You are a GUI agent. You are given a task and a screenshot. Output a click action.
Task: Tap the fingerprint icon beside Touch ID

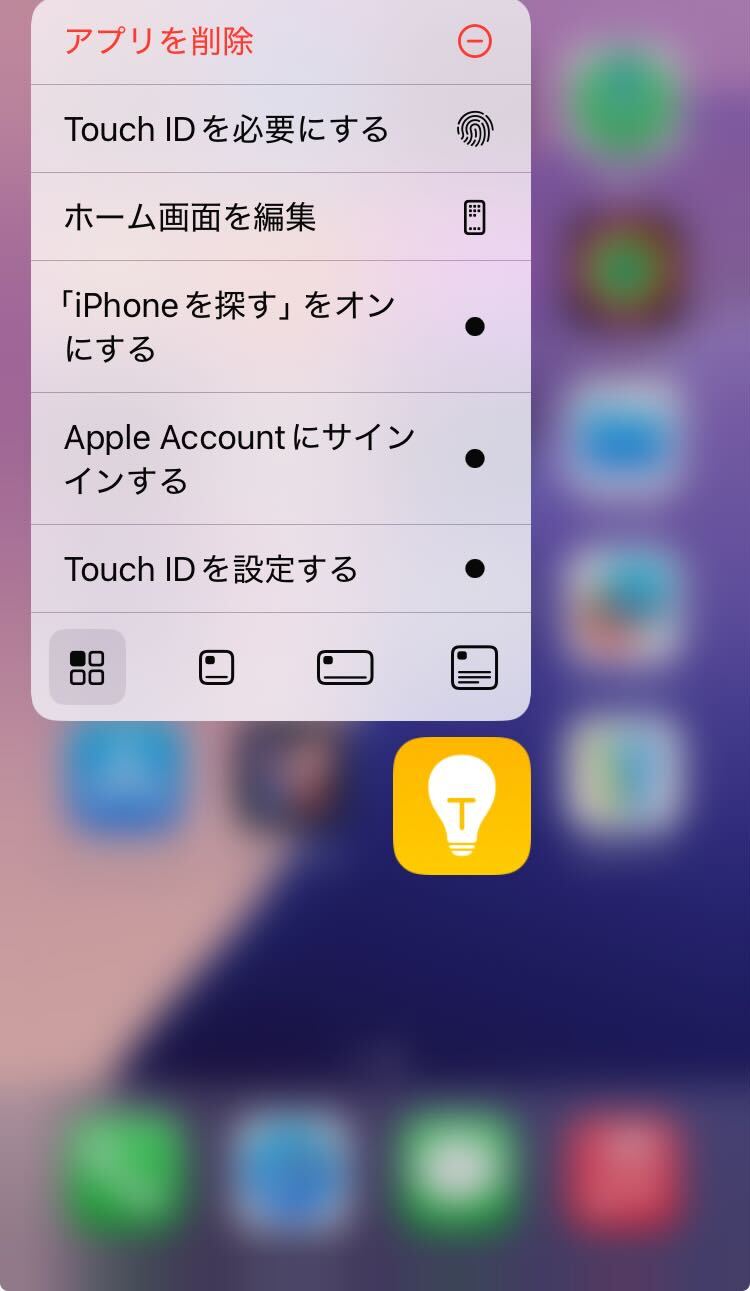[473, 128]
